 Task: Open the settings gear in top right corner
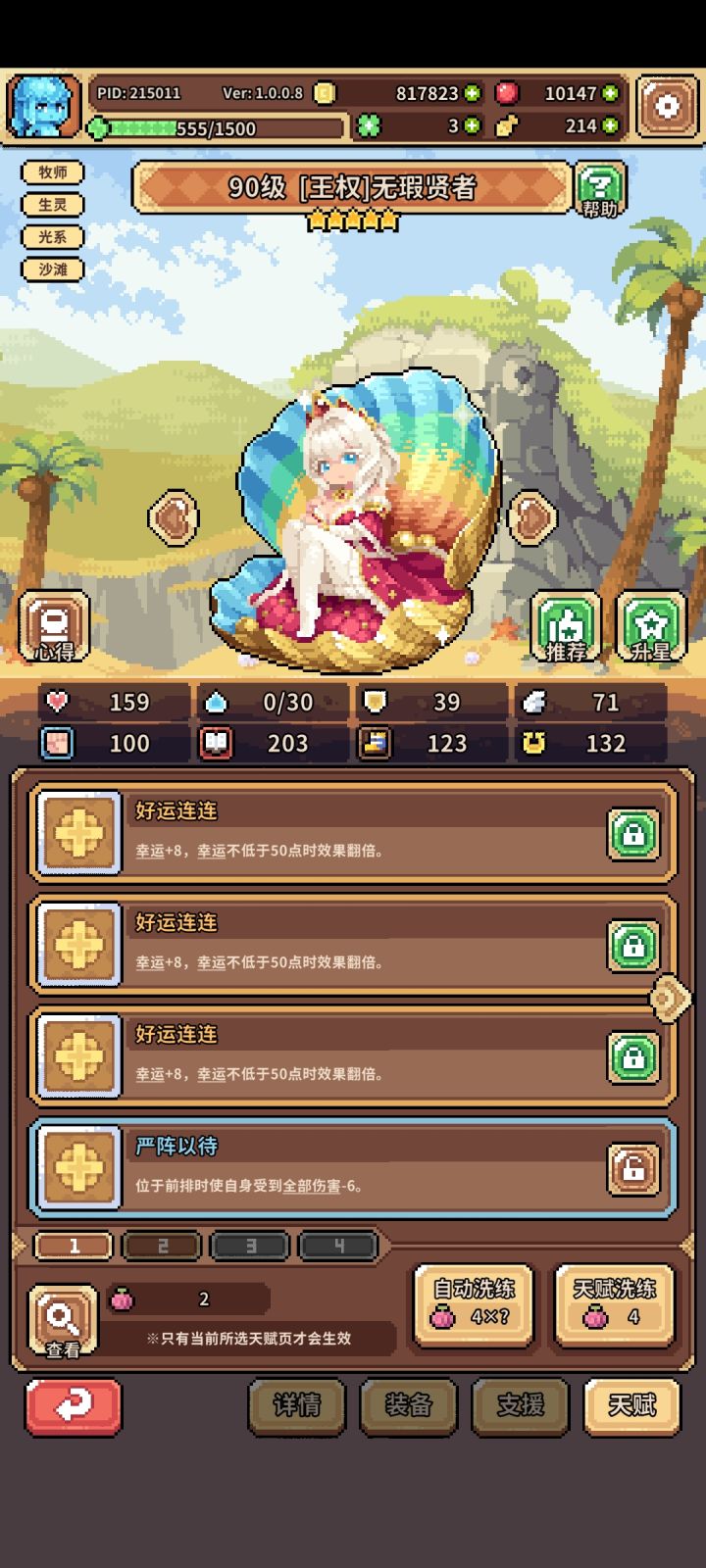[666, 103]
